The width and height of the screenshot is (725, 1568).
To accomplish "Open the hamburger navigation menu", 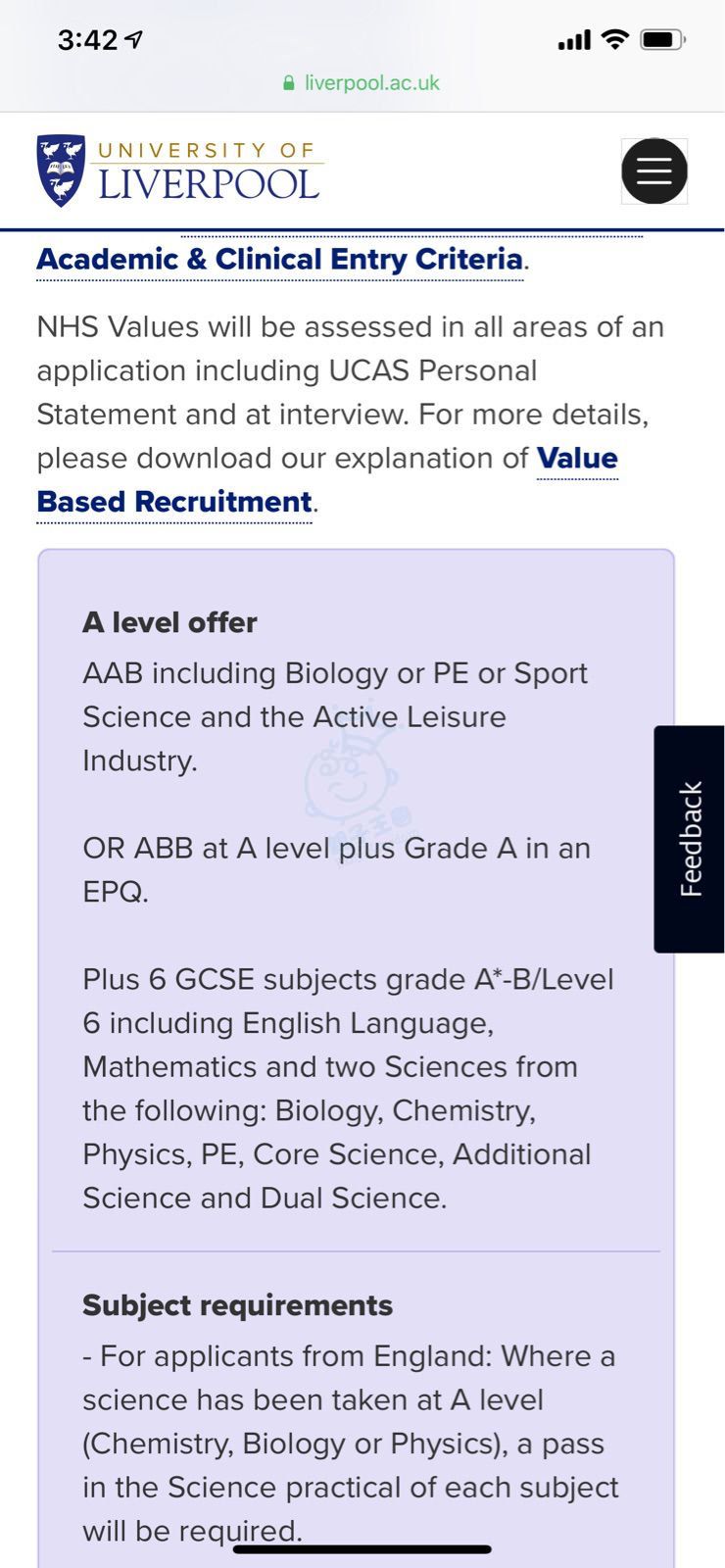I will 654,171.
